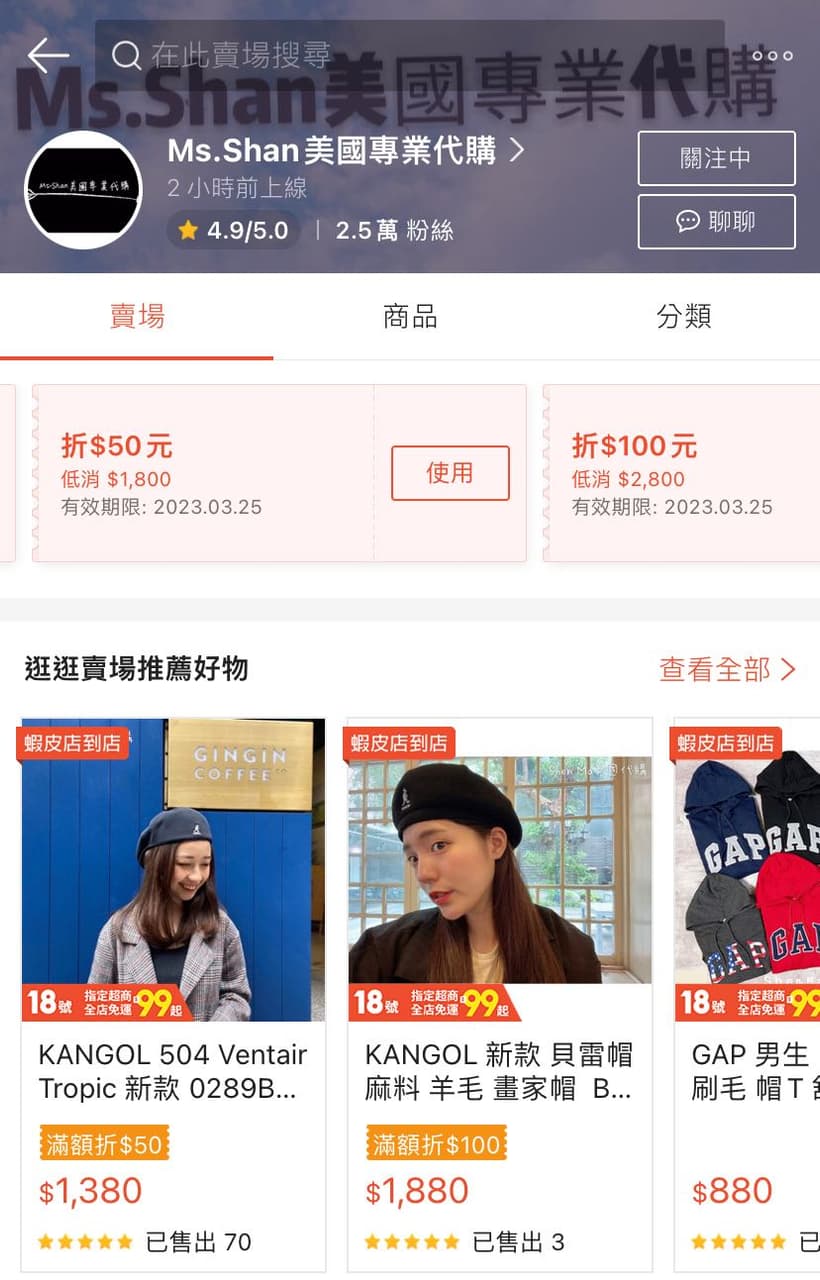Toggle the 關注中 follow status for the shop
Screen dimensions: 820x1280
pos(716,158)
